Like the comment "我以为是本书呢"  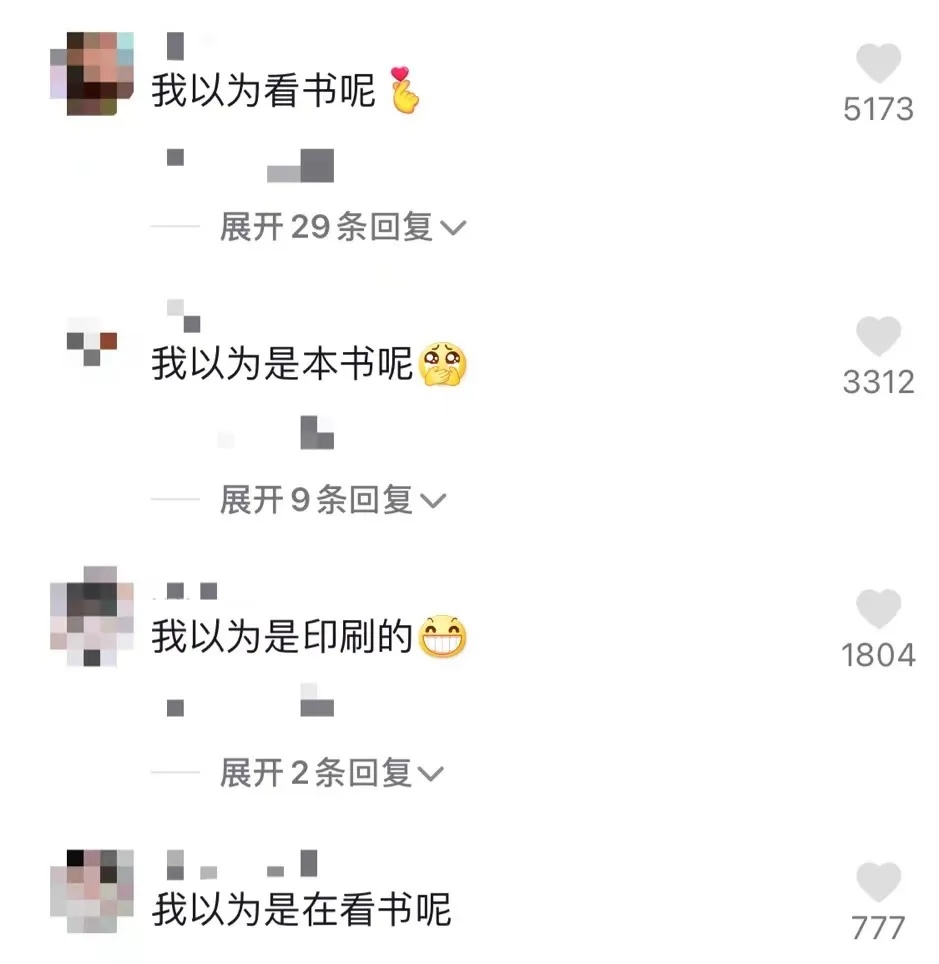(x=878, y=337)
